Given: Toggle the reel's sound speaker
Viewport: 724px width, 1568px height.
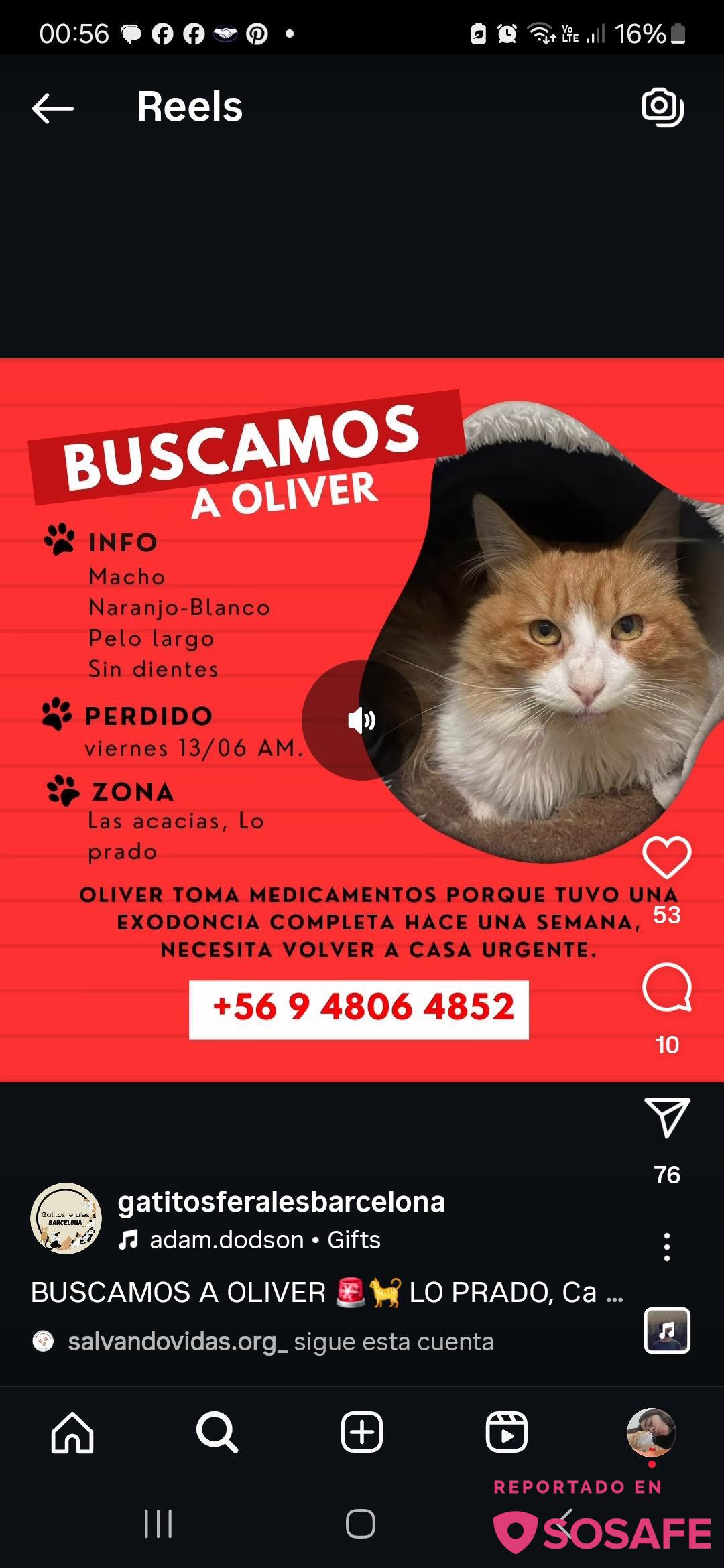Looking at the screenshot, I should pyautogui.click(x=362, y=720).
